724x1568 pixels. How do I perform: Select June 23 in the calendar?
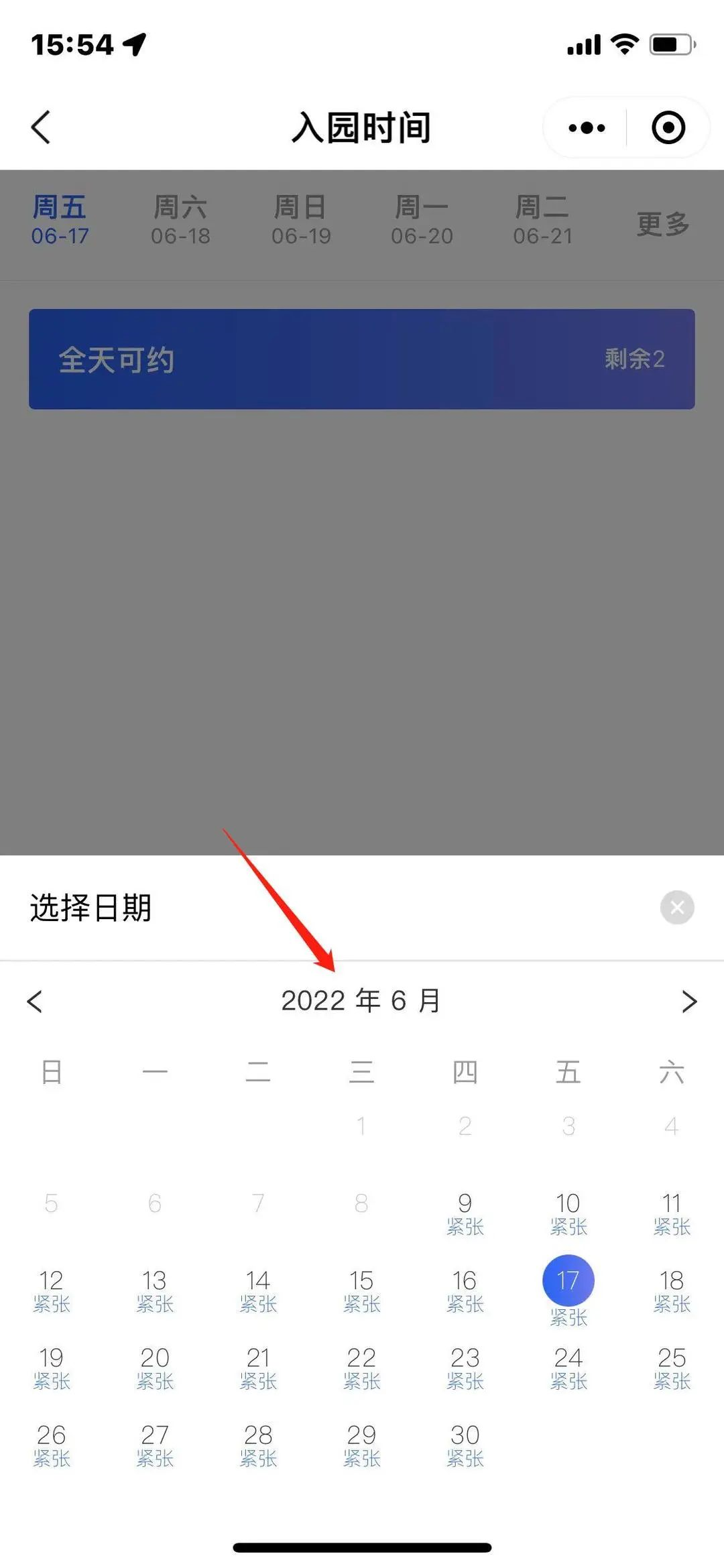coord(465,1366)
